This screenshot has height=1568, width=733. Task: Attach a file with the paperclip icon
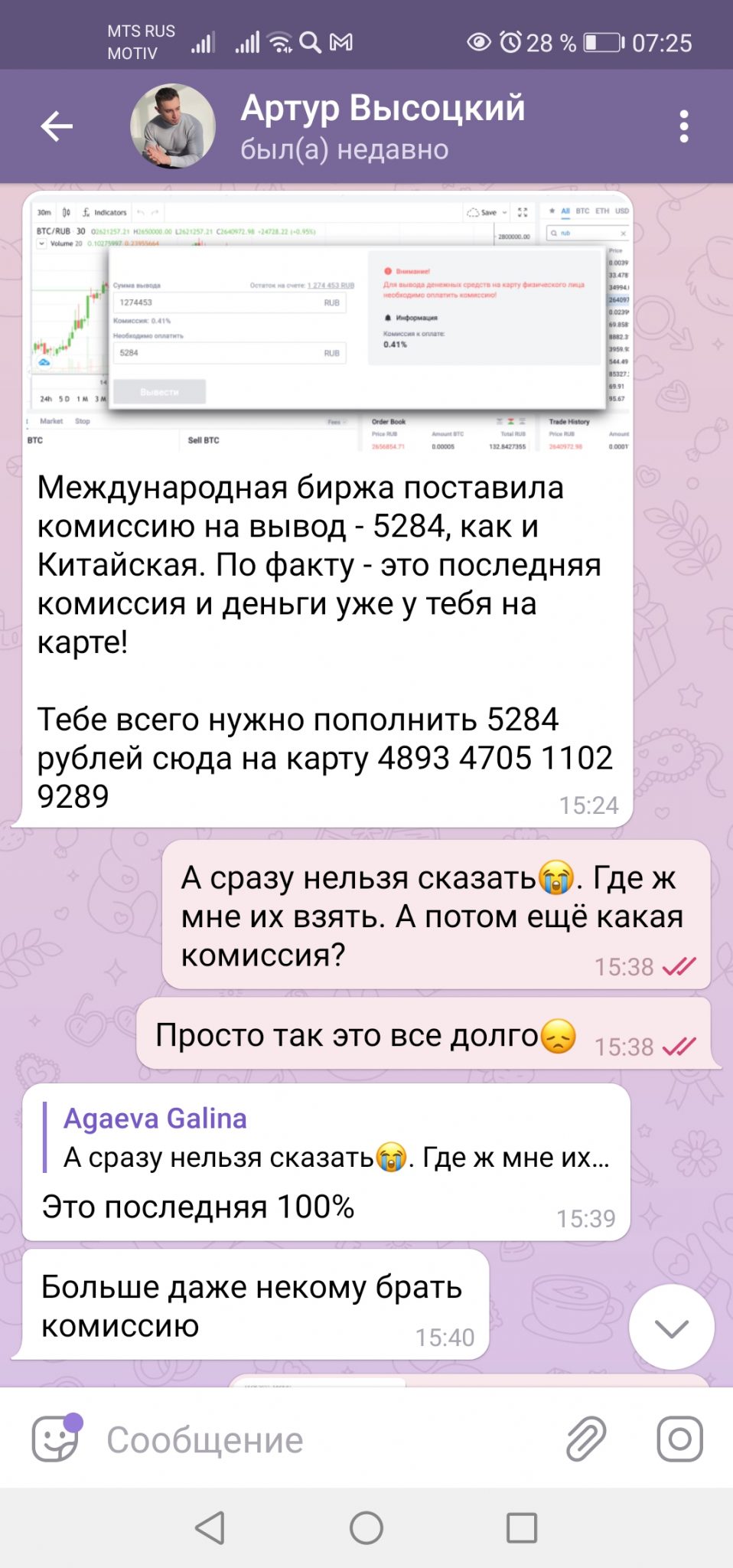586,1439
